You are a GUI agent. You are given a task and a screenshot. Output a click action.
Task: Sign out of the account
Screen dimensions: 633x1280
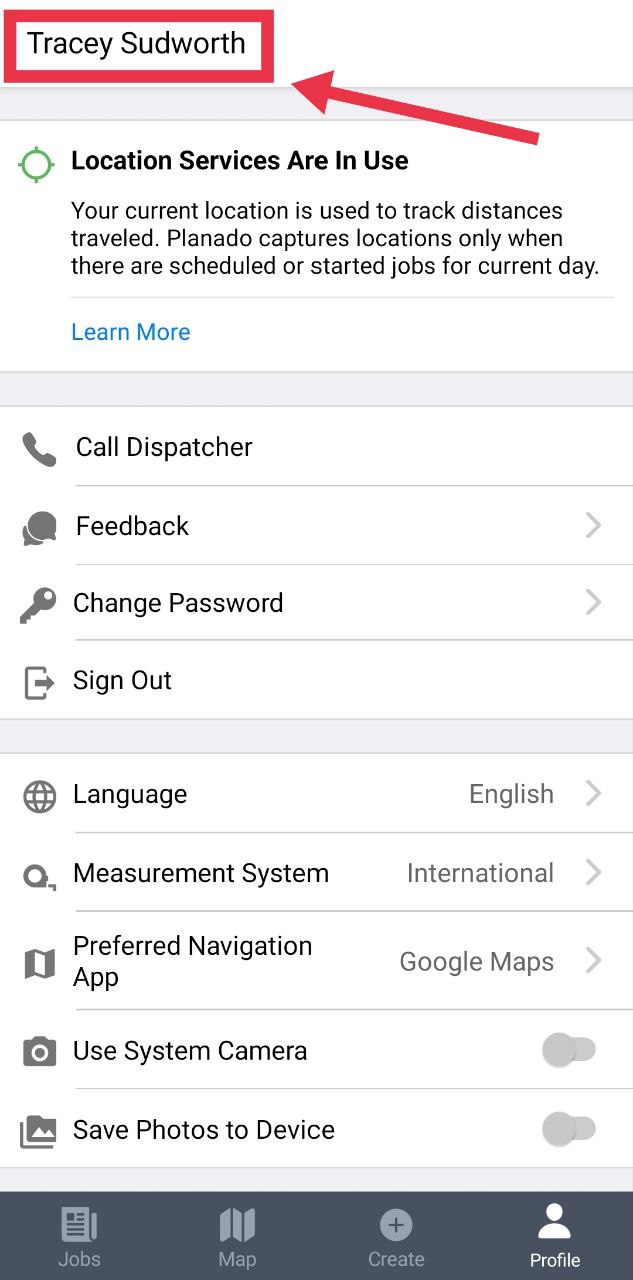316,681
